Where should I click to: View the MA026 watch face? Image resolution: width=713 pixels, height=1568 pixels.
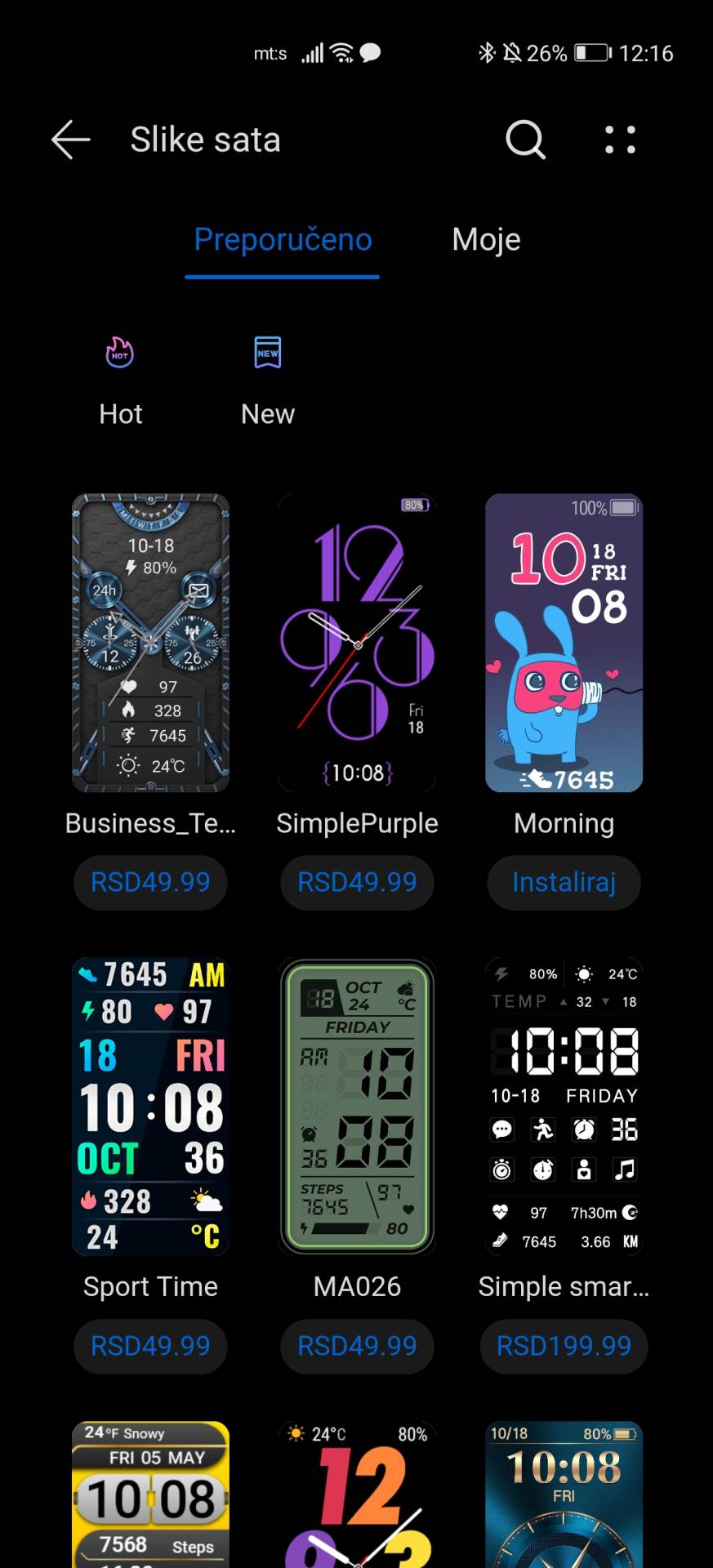[x=357, y=1107]
